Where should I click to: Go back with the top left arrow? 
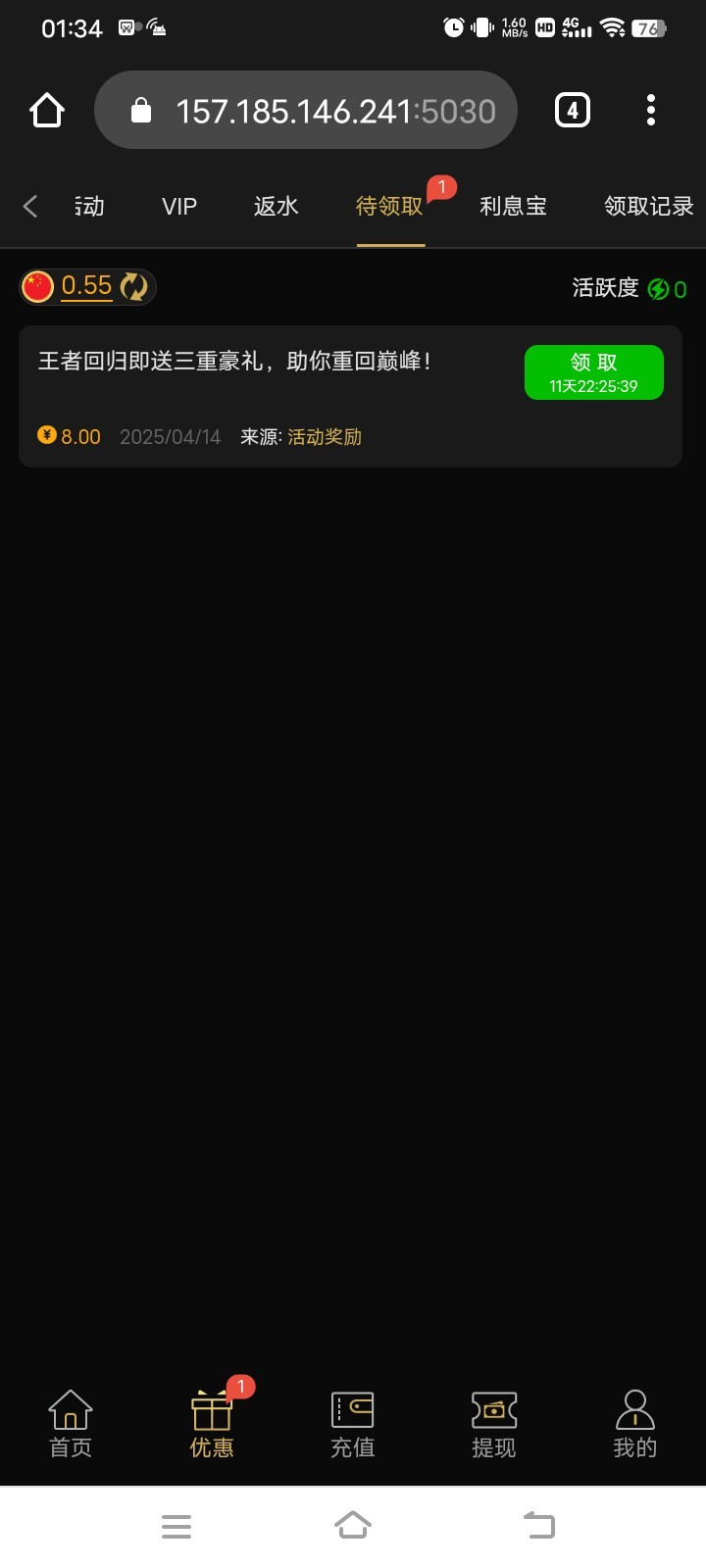tap(30, 206)
